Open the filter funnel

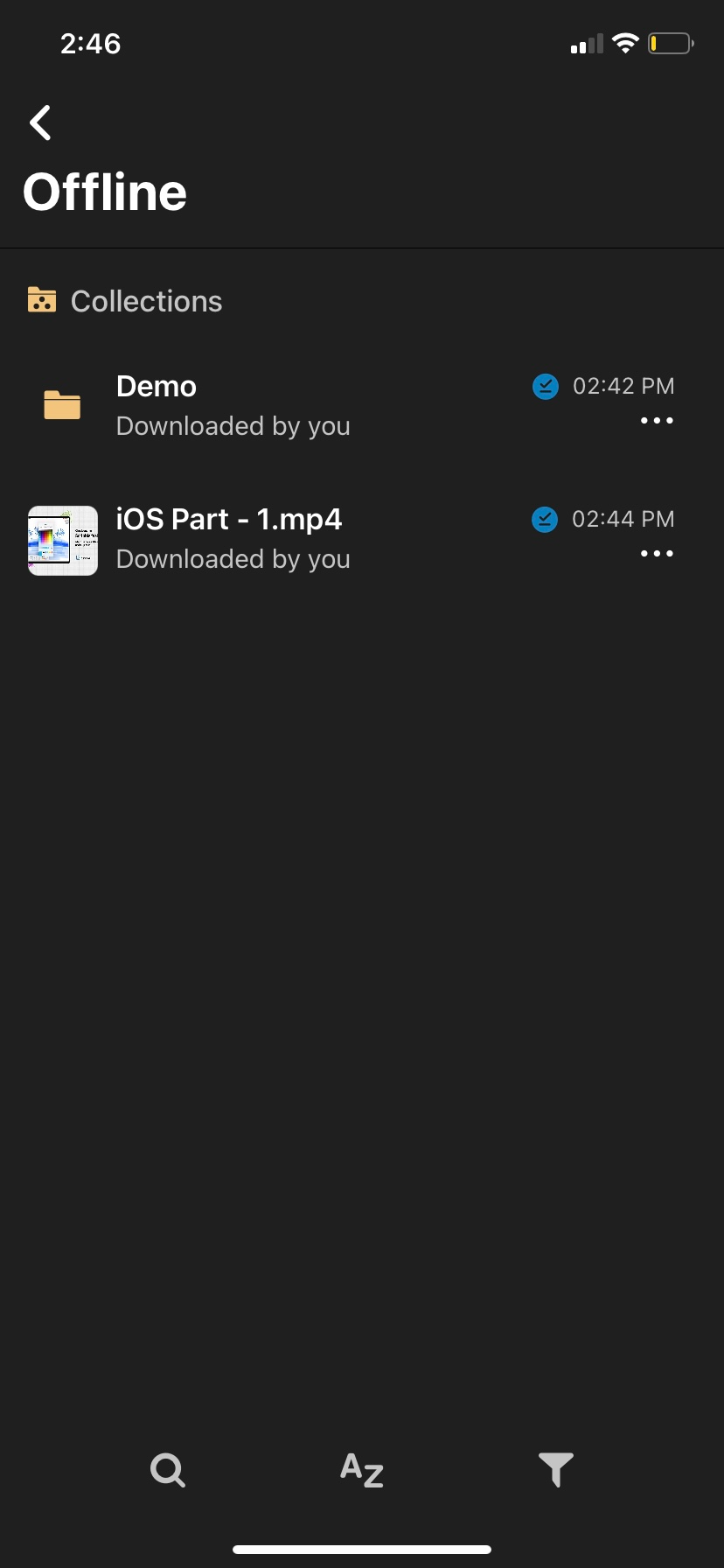pyautogui.click(x=556, y=1470)
